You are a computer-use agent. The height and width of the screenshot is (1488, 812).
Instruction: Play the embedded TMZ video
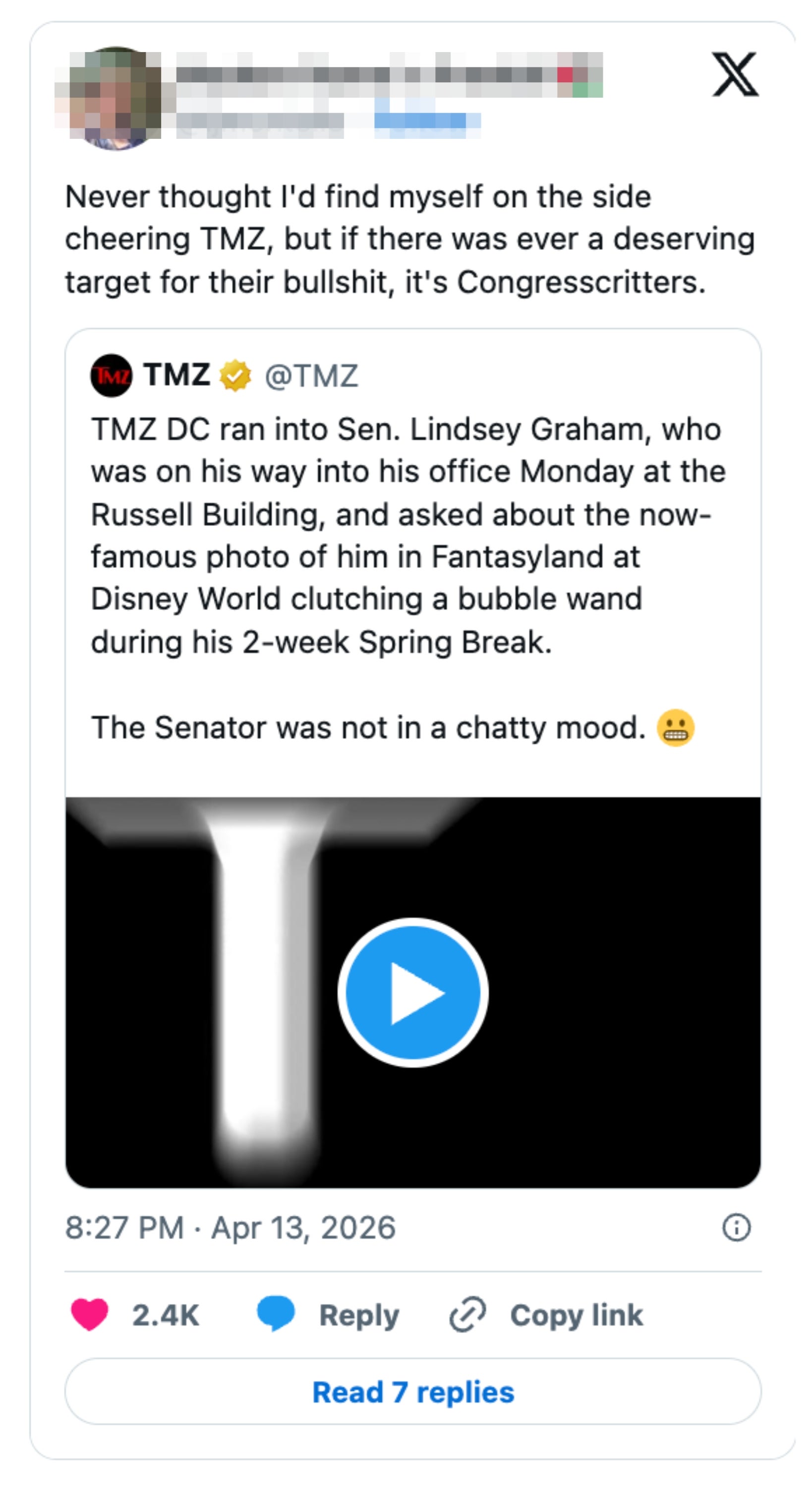412,992
